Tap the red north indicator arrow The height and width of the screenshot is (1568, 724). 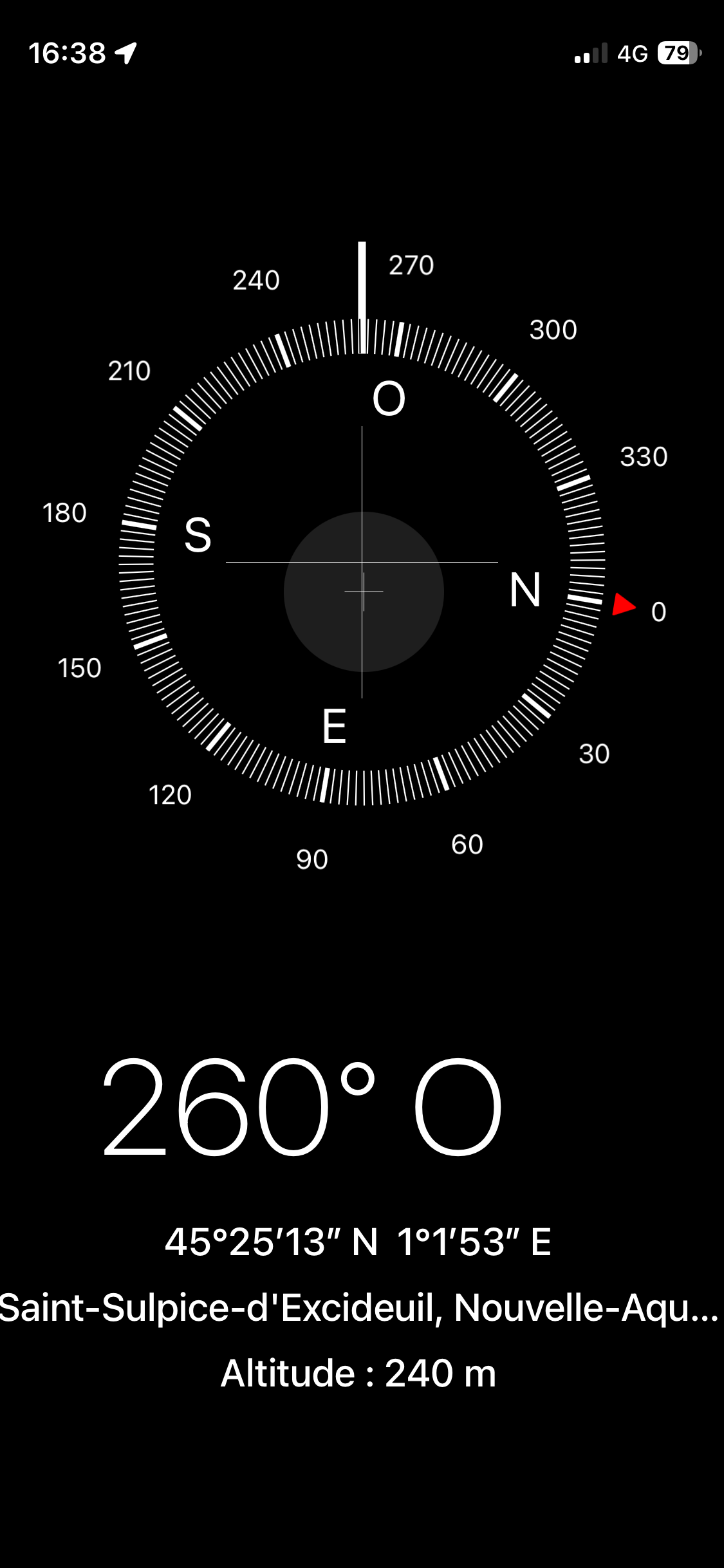coord(623,605)
